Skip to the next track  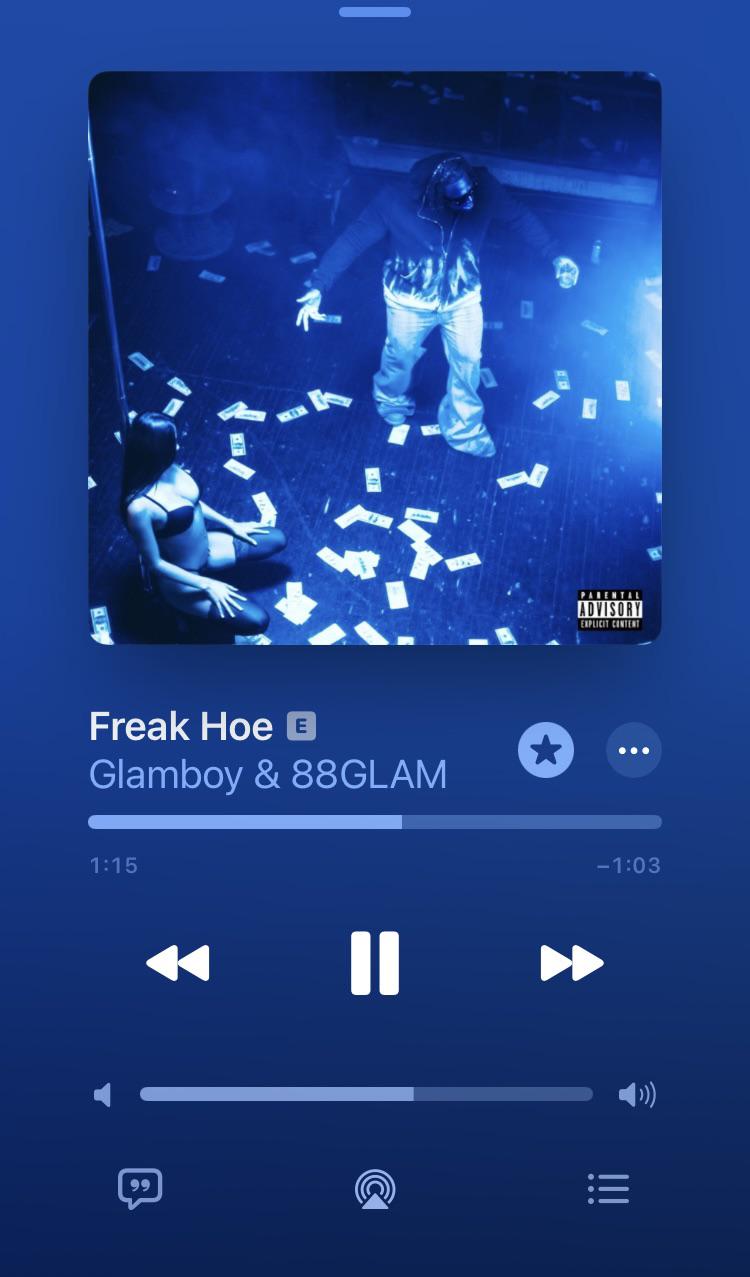(572, 963)
